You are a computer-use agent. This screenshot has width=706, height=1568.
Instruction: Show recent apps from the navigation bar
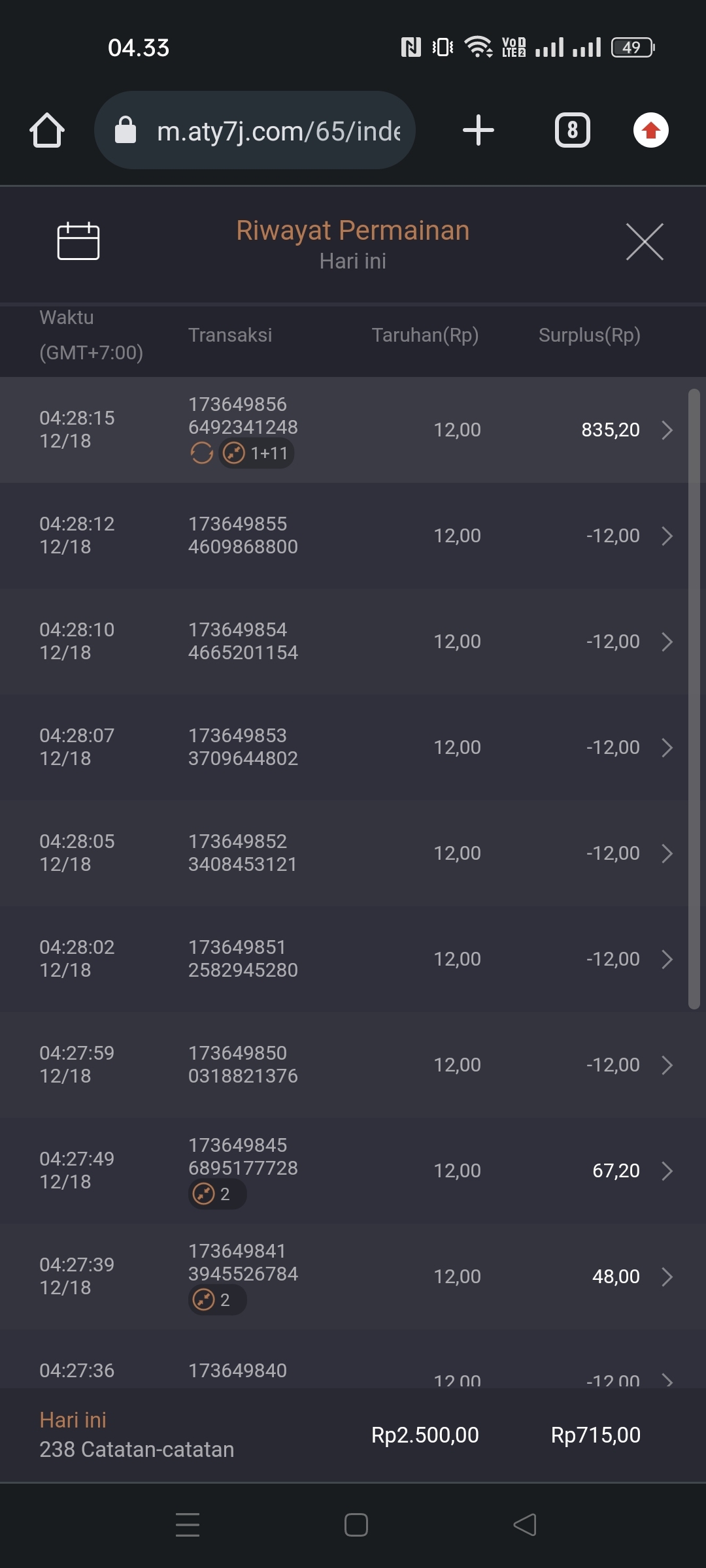tap(188, 1525)
